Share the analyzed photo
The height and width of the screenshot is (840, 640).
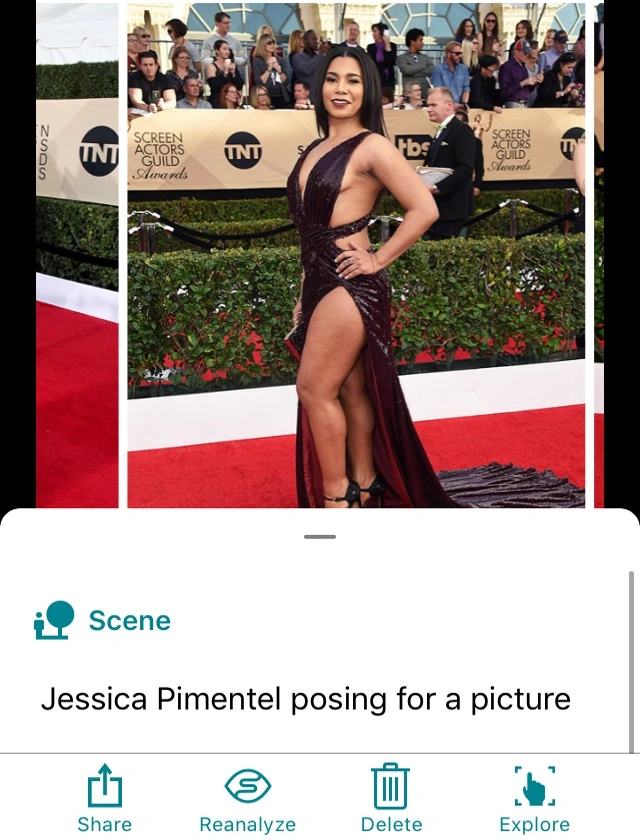pyautogui.click(x=104, y=797)
